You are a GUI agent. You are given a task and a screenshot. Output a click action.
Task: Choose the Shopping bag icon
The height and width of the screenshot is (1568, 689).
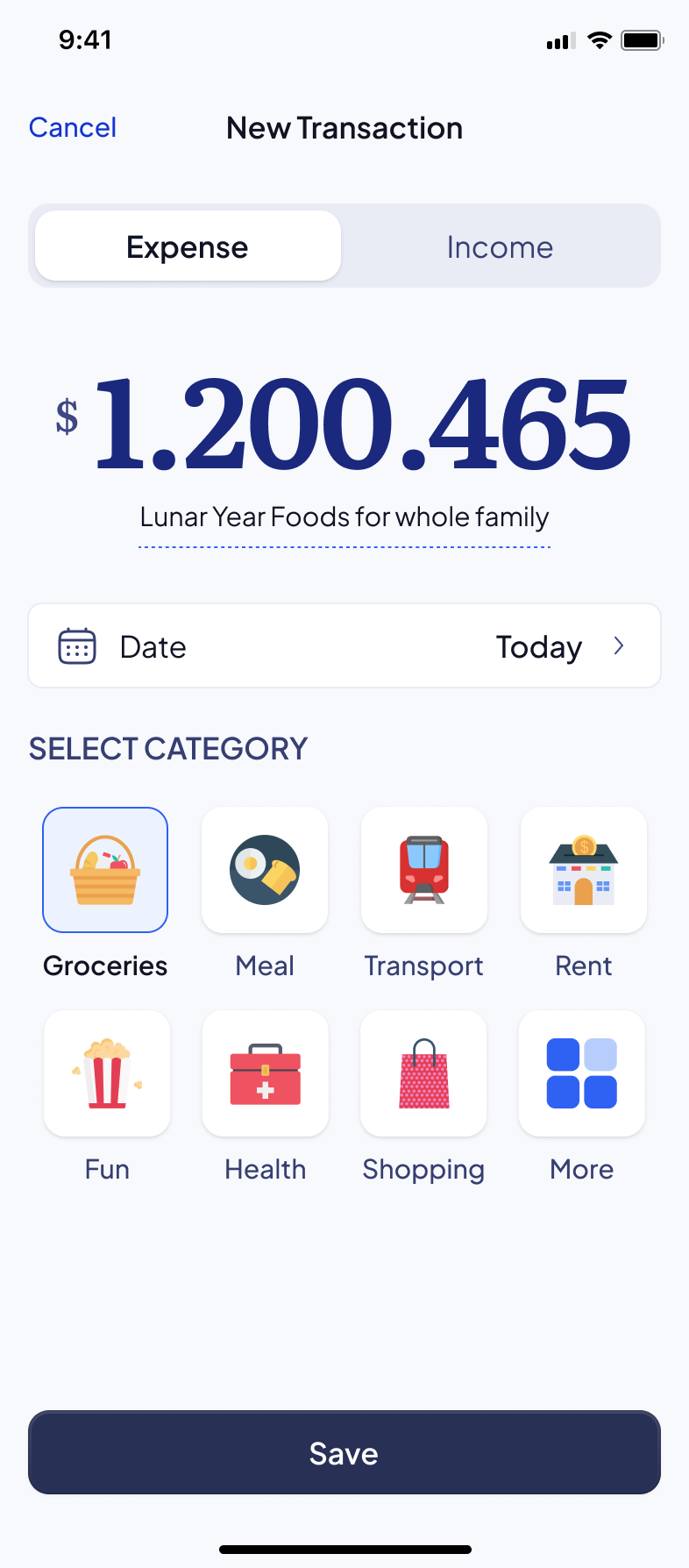(x=423, y=1073)
